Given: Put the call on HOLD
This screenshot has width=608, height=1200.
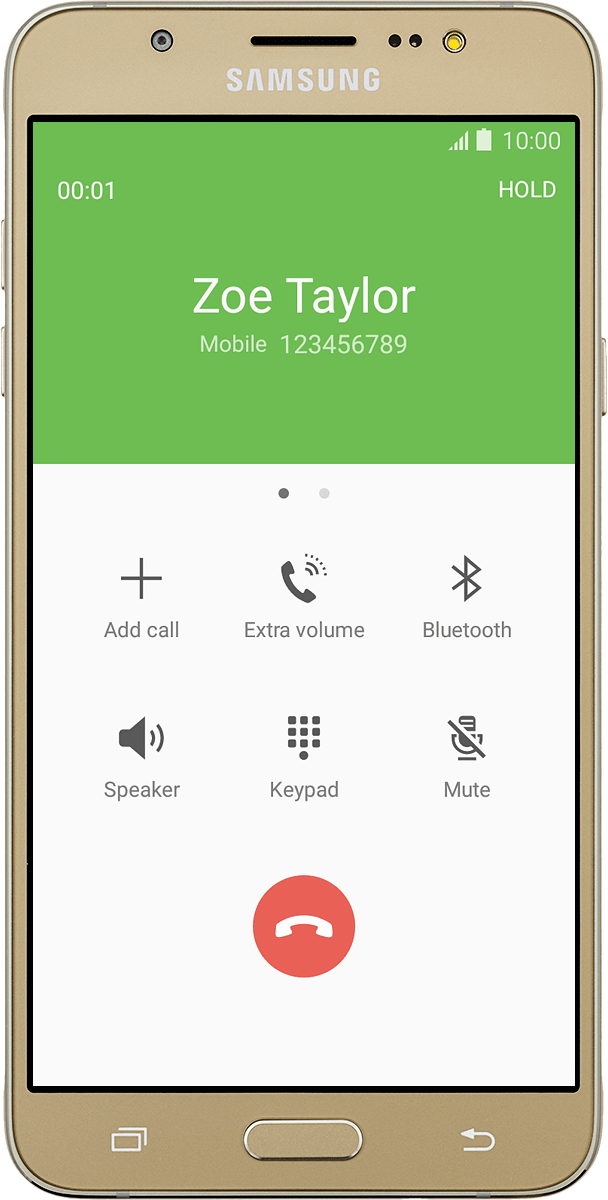Looking at the screenshot, I should (x=526, y=190).
